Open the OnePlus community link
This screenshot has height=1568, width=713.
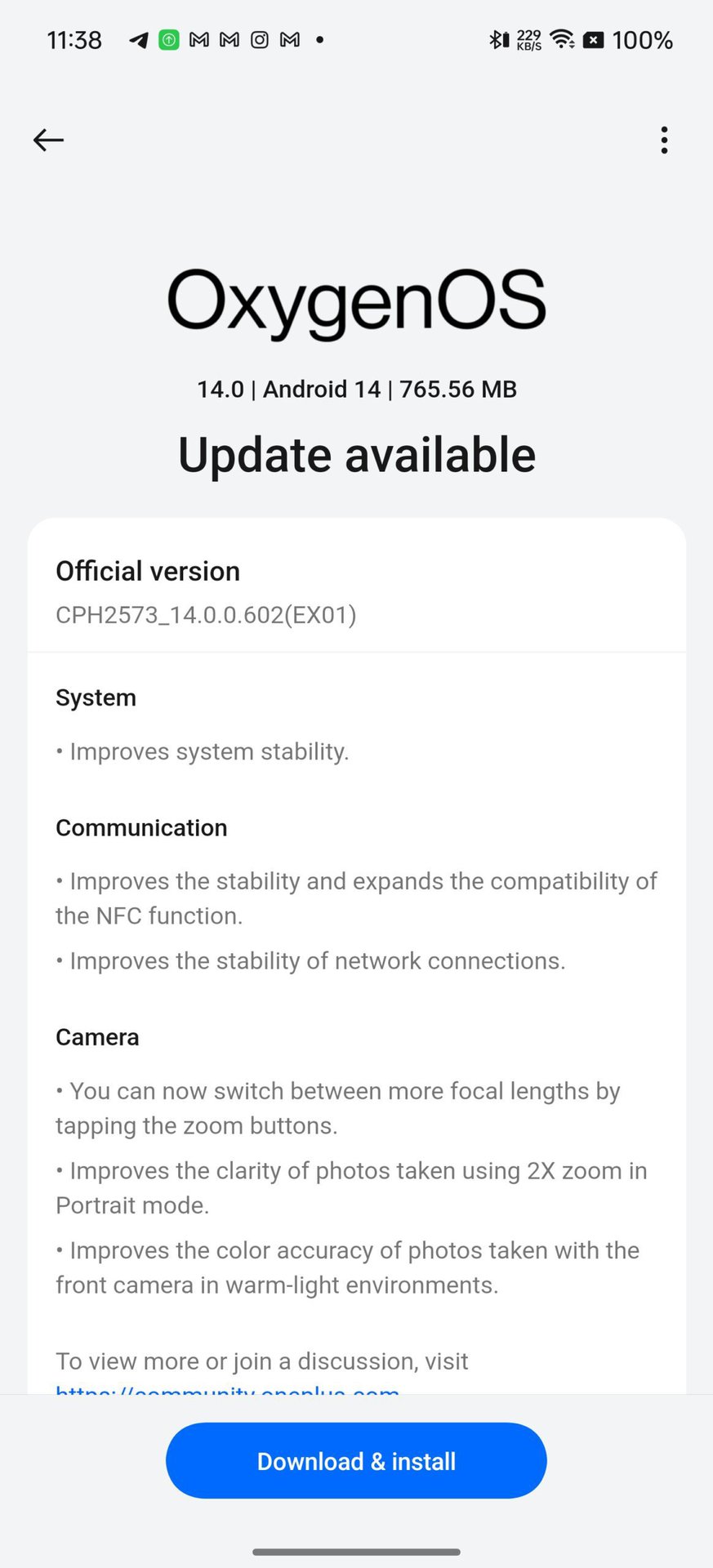[227, 1389]
